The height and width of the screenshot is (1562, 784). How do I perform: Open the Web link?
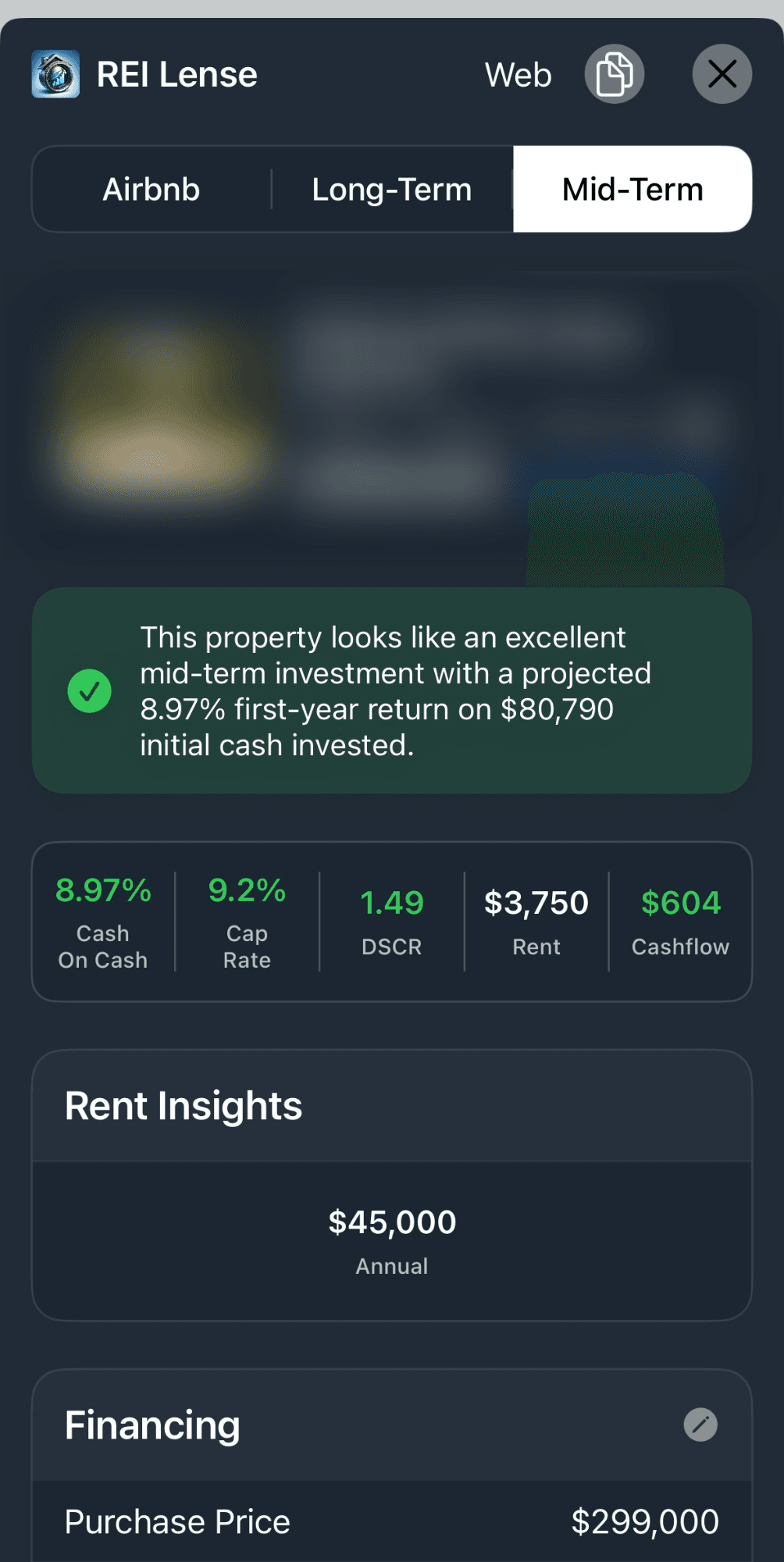click(x=518, y=76)
